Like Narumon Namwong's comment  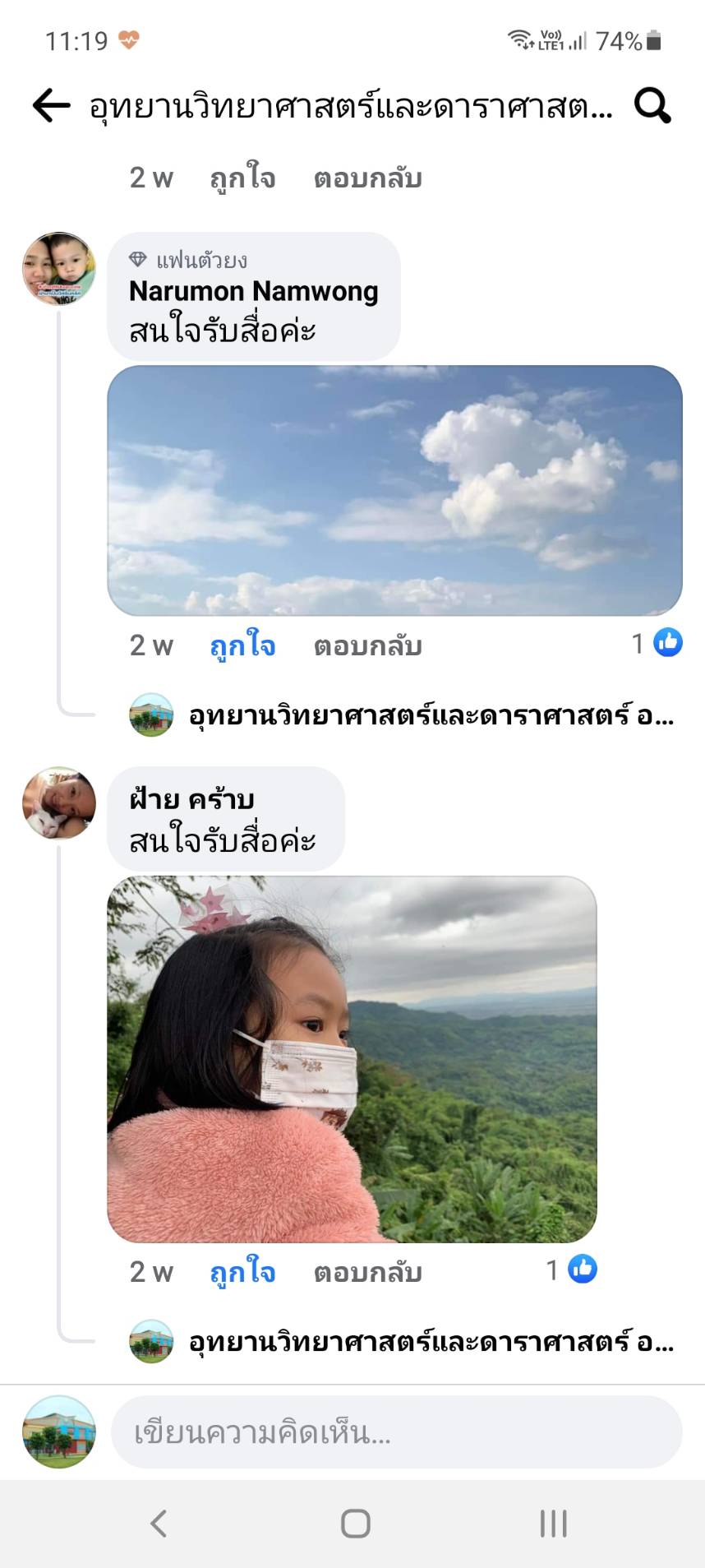(242, 646)
